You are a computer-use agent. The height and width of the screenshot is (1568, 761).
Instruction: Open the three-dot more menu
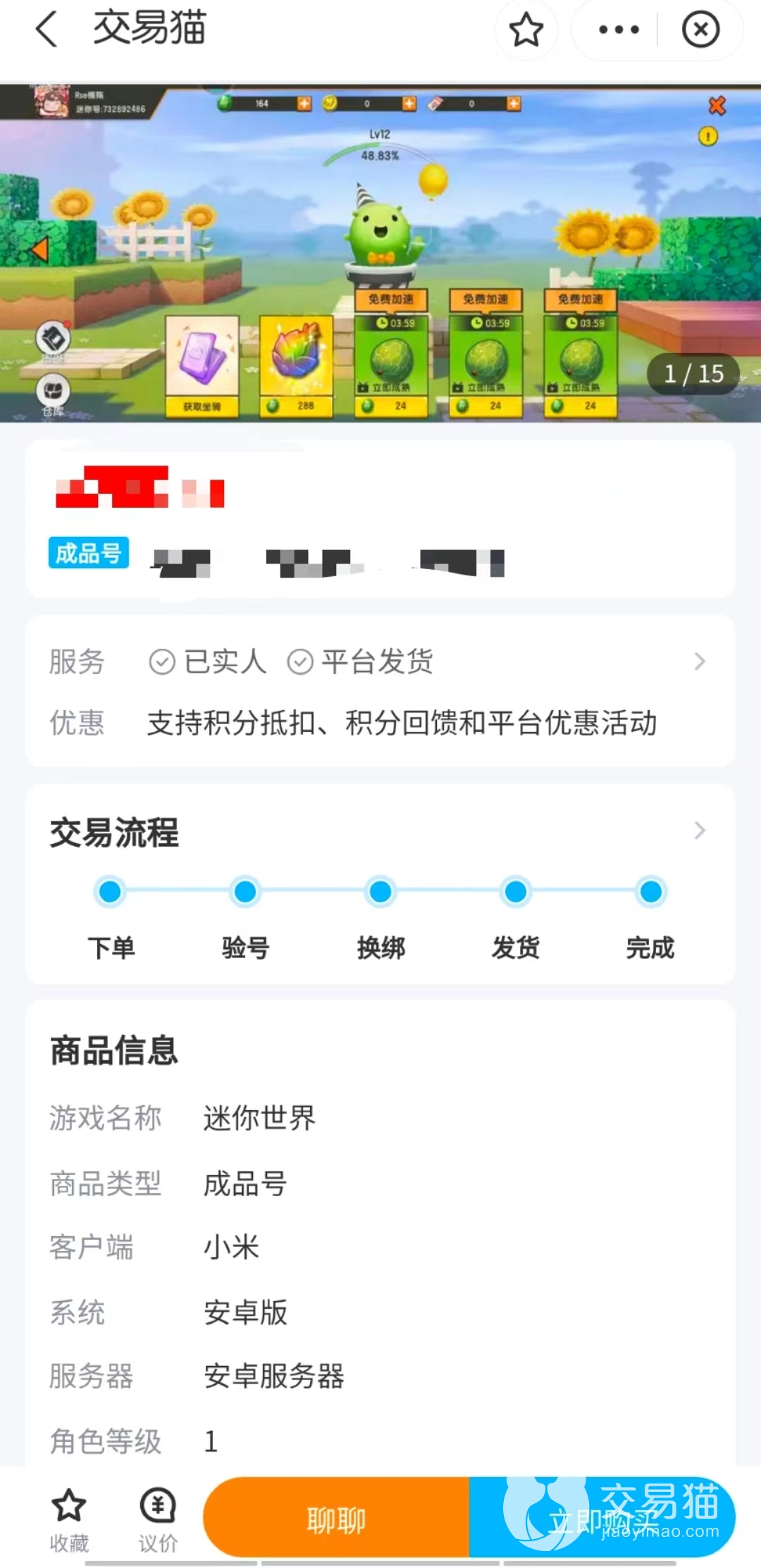(618, 30)
